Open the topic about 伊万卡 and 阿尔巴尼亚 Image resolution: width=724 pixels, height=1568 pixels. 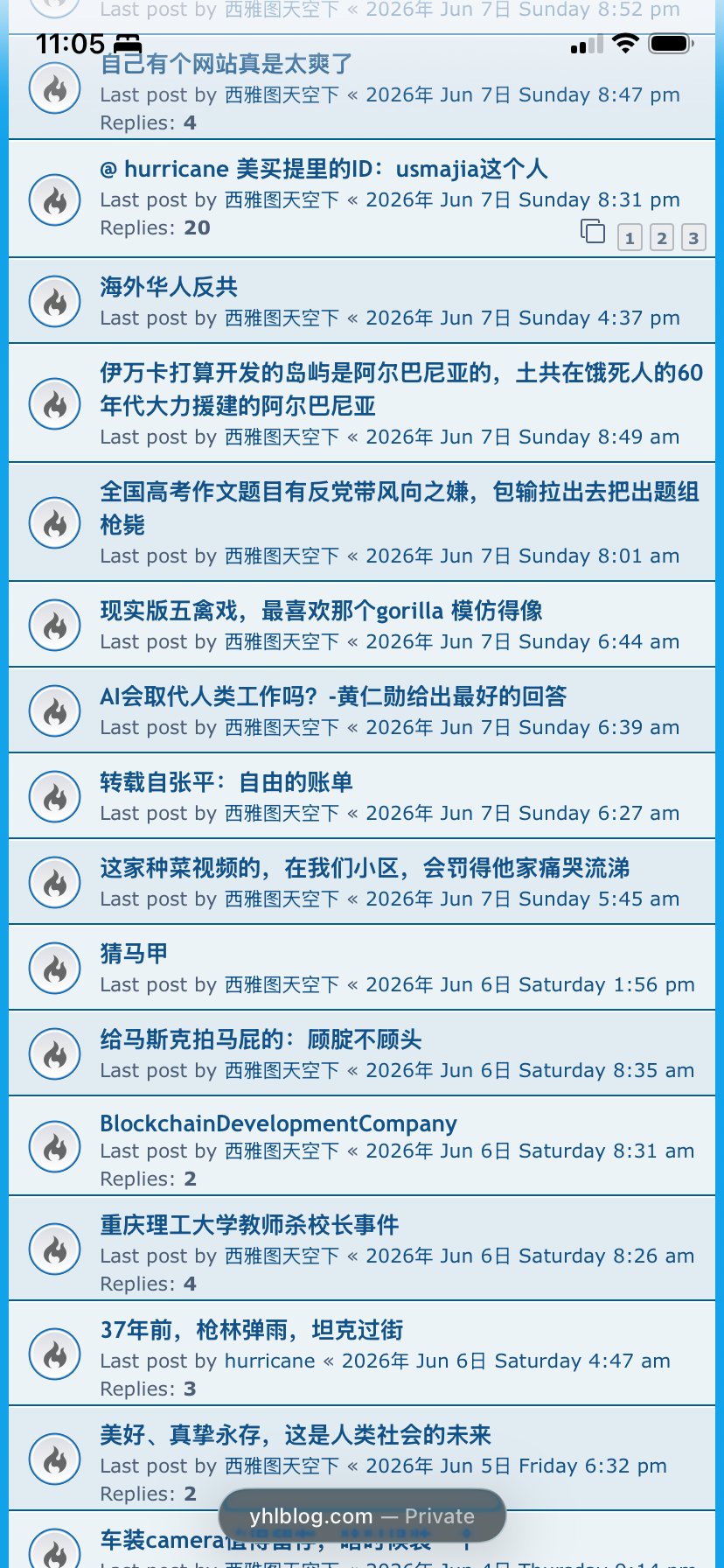click(x=401, y=389)
